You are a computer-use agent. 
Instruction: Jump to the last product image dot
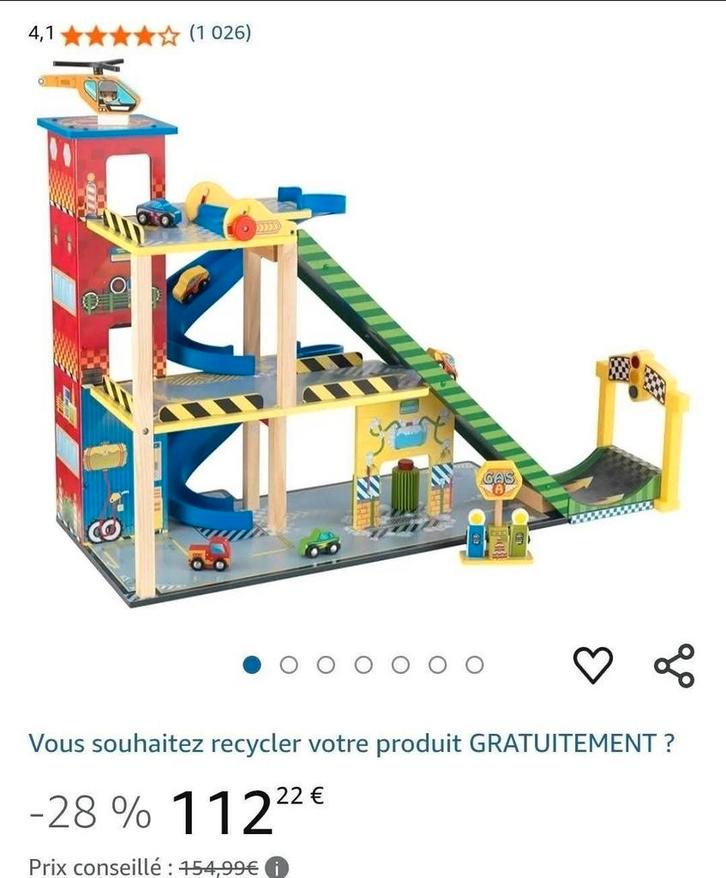coord(474,665)
